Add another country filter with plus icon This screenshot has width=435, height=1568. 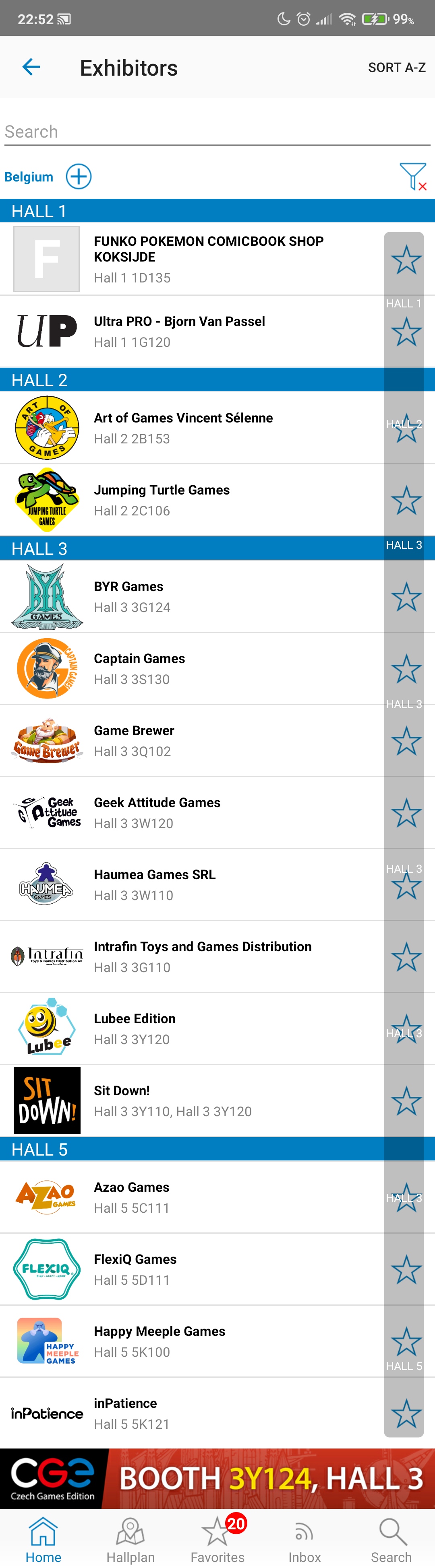pos(79,177)
